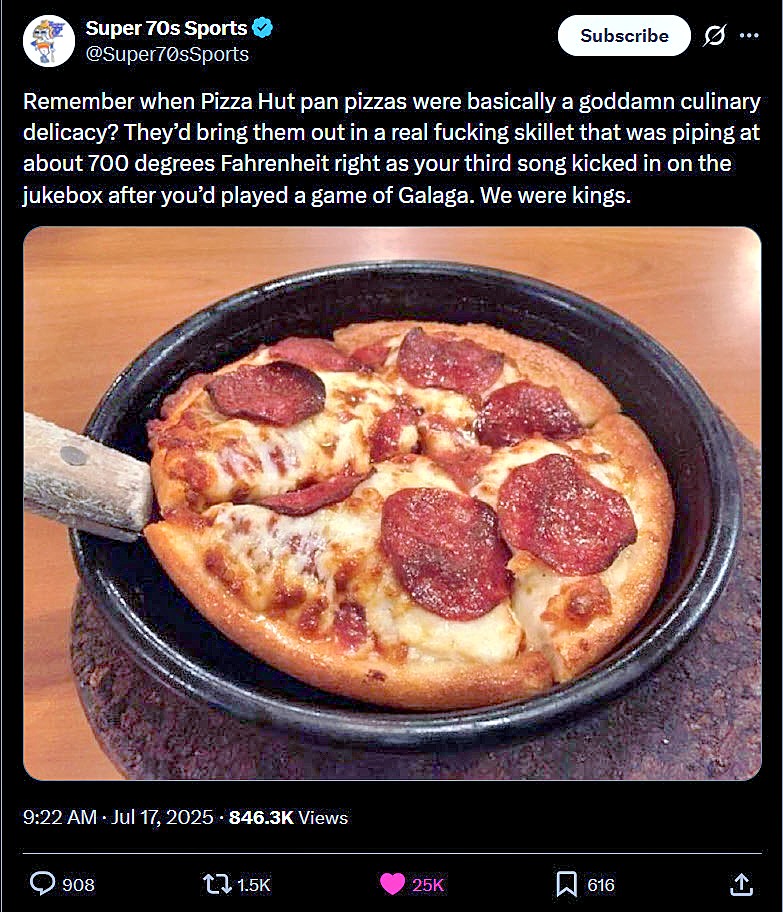783x912 pixels.
Task: Open the @Super70sSports handle
Action: tap(167, 55)
